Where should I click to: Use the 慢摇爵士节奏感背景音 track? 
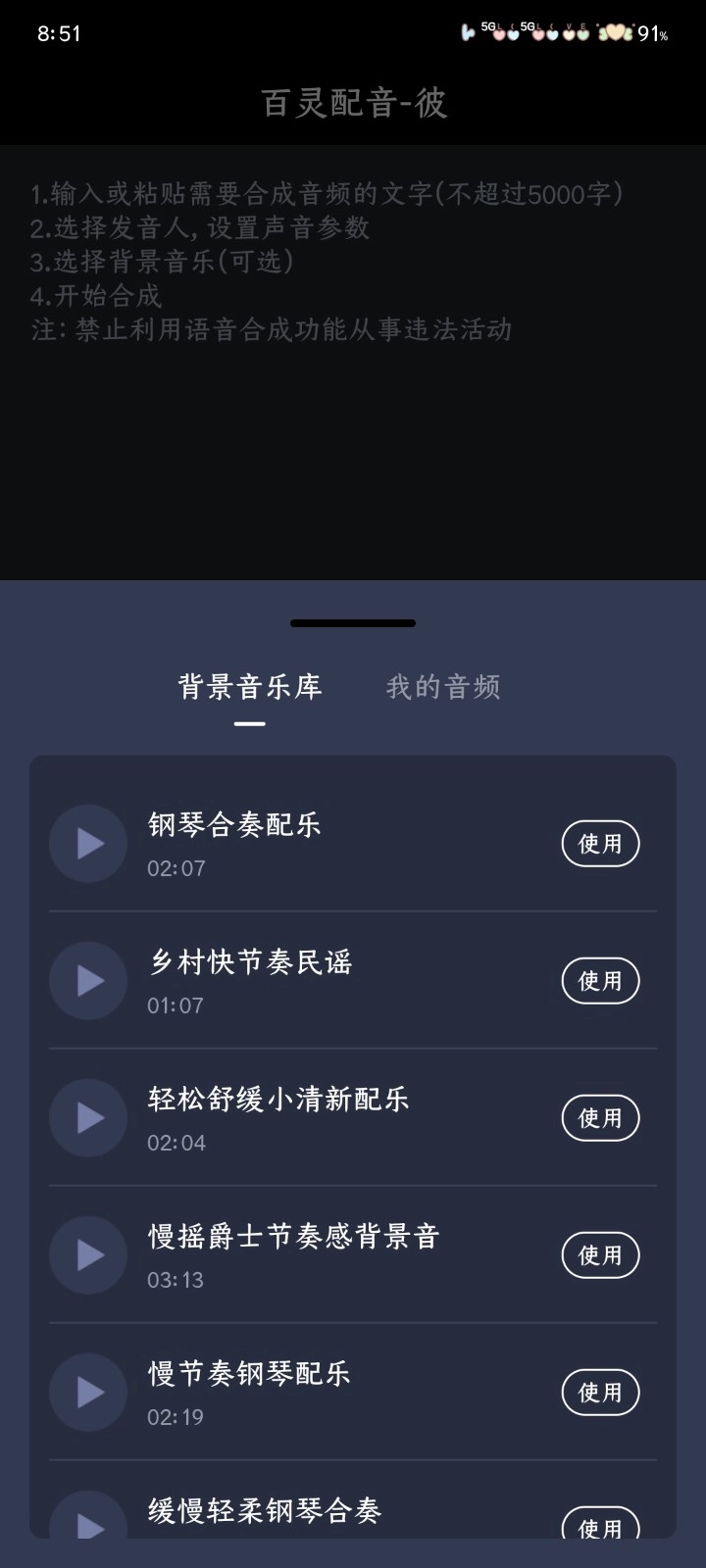pyautogui.click(x=600, y=1255)
